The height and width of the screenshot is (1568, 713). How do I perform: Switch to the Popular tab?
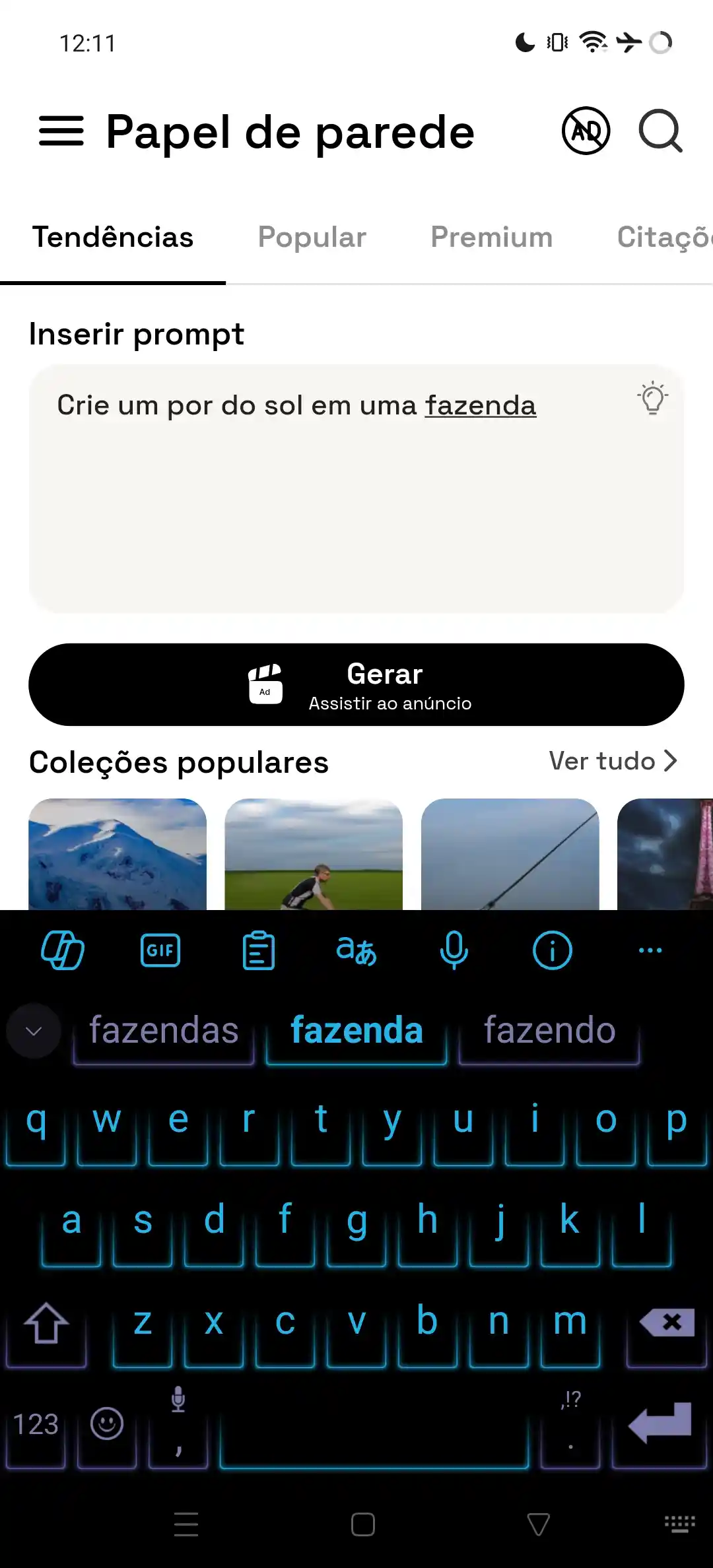coord(312,238)
